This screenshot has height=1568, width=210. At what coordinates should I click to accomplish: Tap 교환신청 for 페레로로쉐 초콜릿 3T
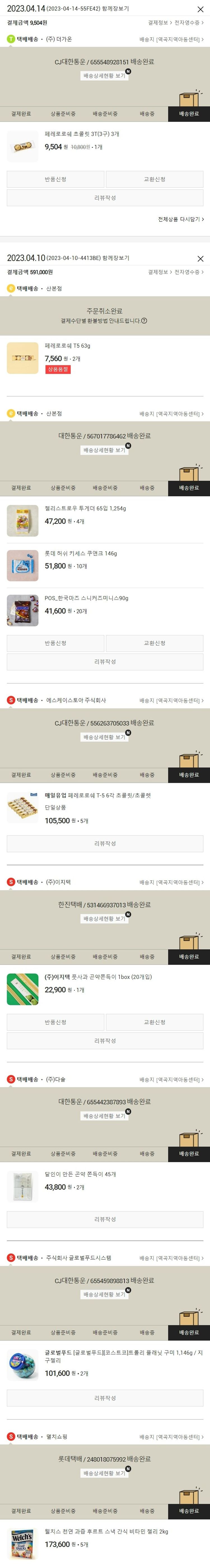tap(154, 179)
